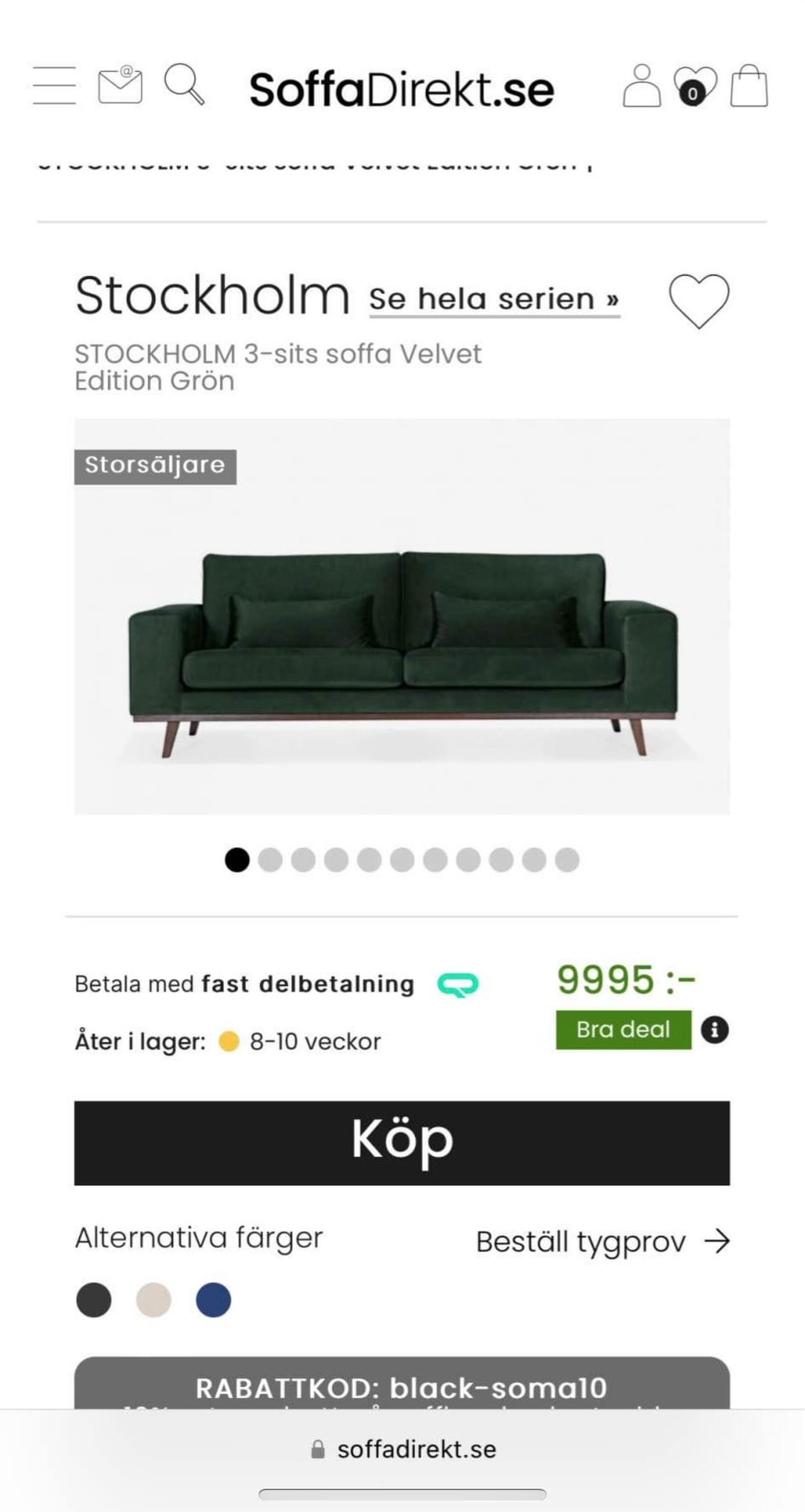Jump to the last carousel image dot
The height and width of the screenshot is (1512, 805).
pyautogui.click(x=568, y=860)
